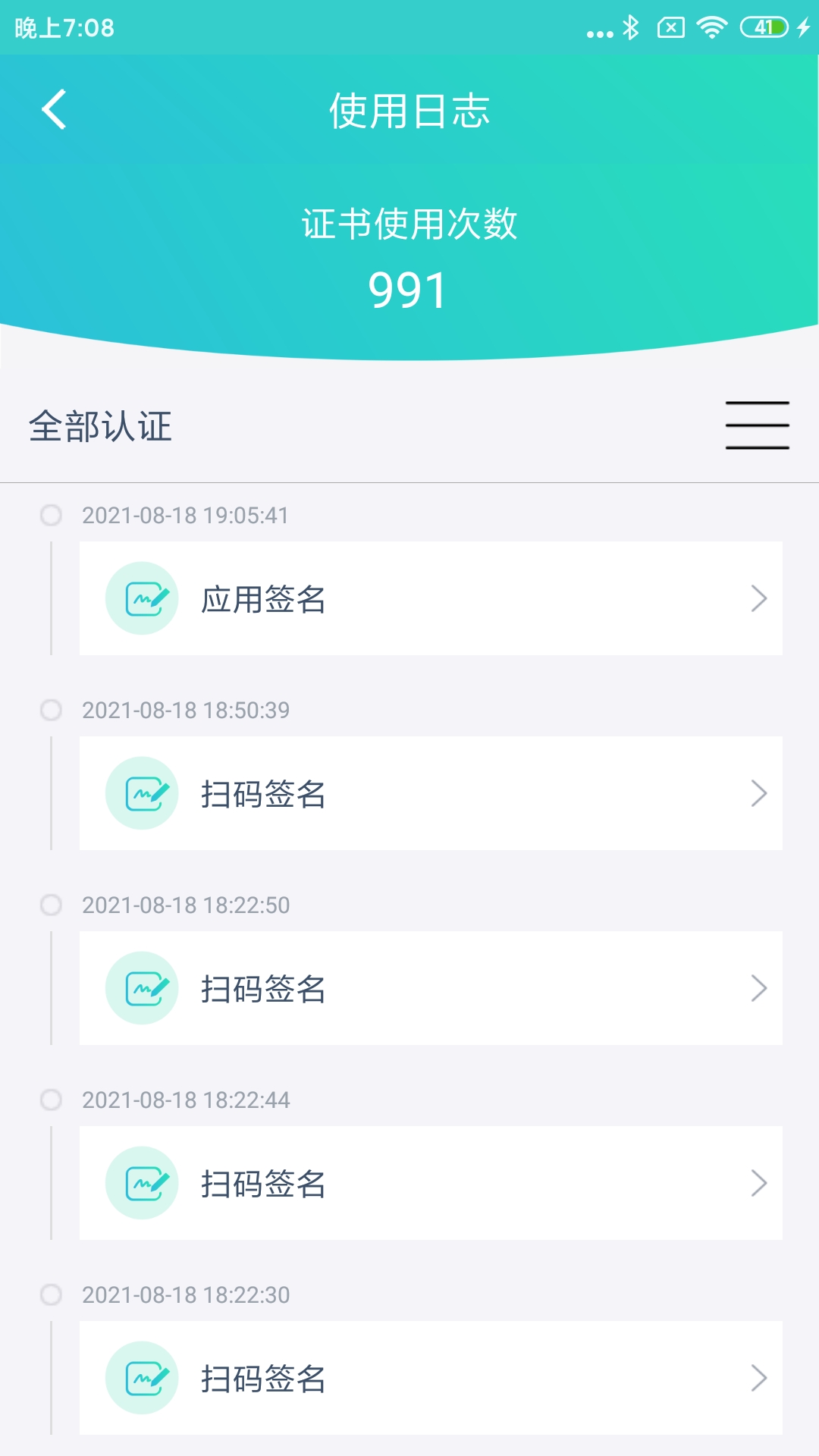
Task: Click the signature icon of the 18:22:30 record
Action: [142, 1378]
